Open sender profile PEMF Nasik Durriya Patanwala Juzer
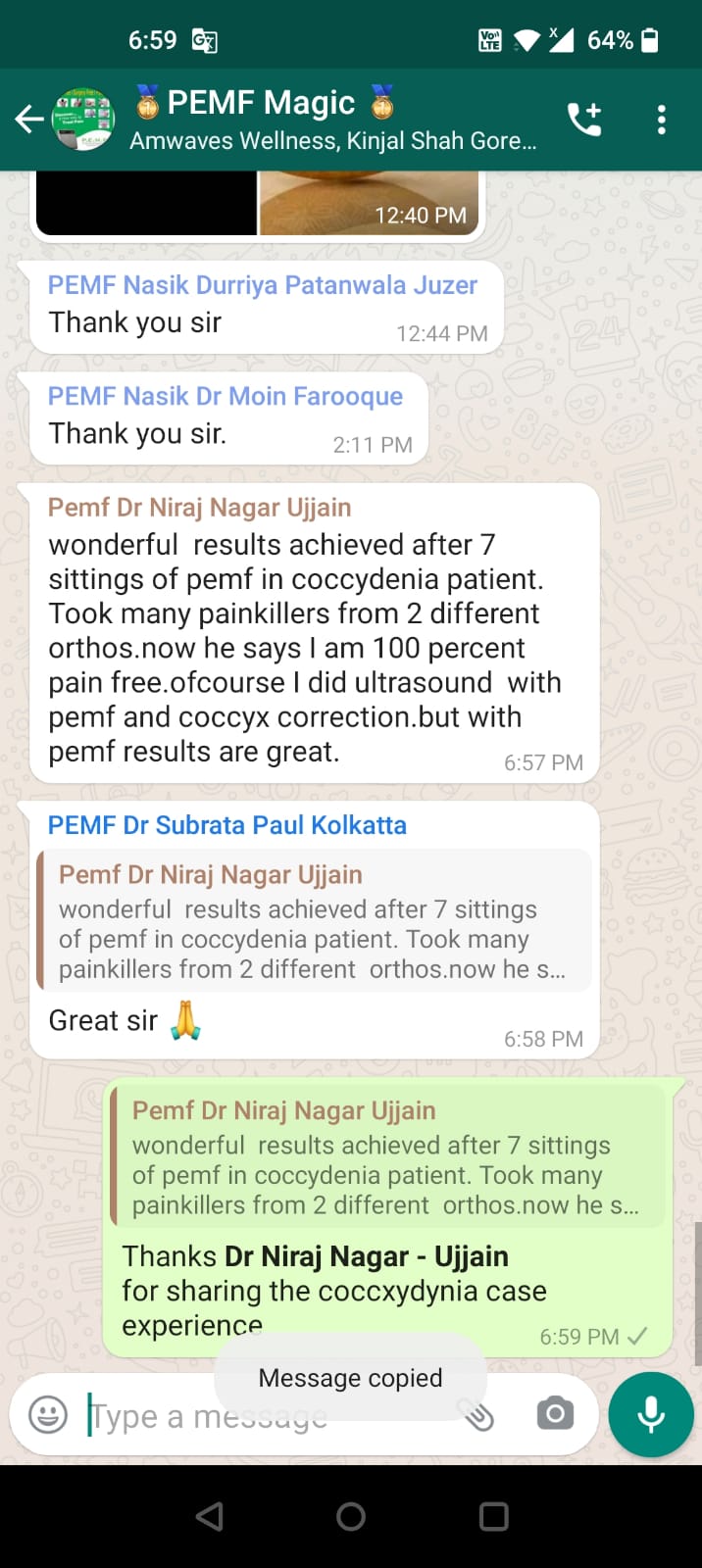This screenshot has width=702, height=1568. point(263,285)
